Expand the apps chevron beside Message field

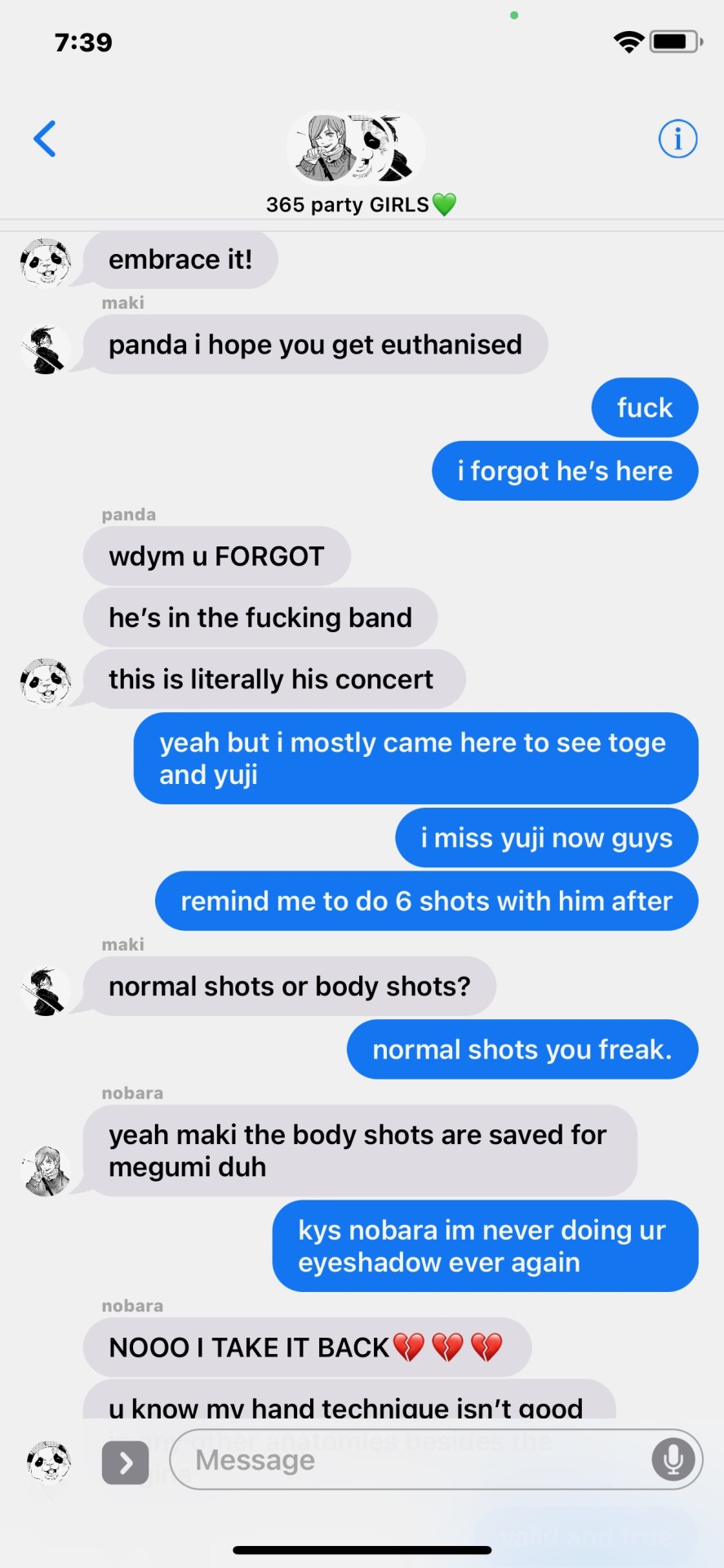125,1462
